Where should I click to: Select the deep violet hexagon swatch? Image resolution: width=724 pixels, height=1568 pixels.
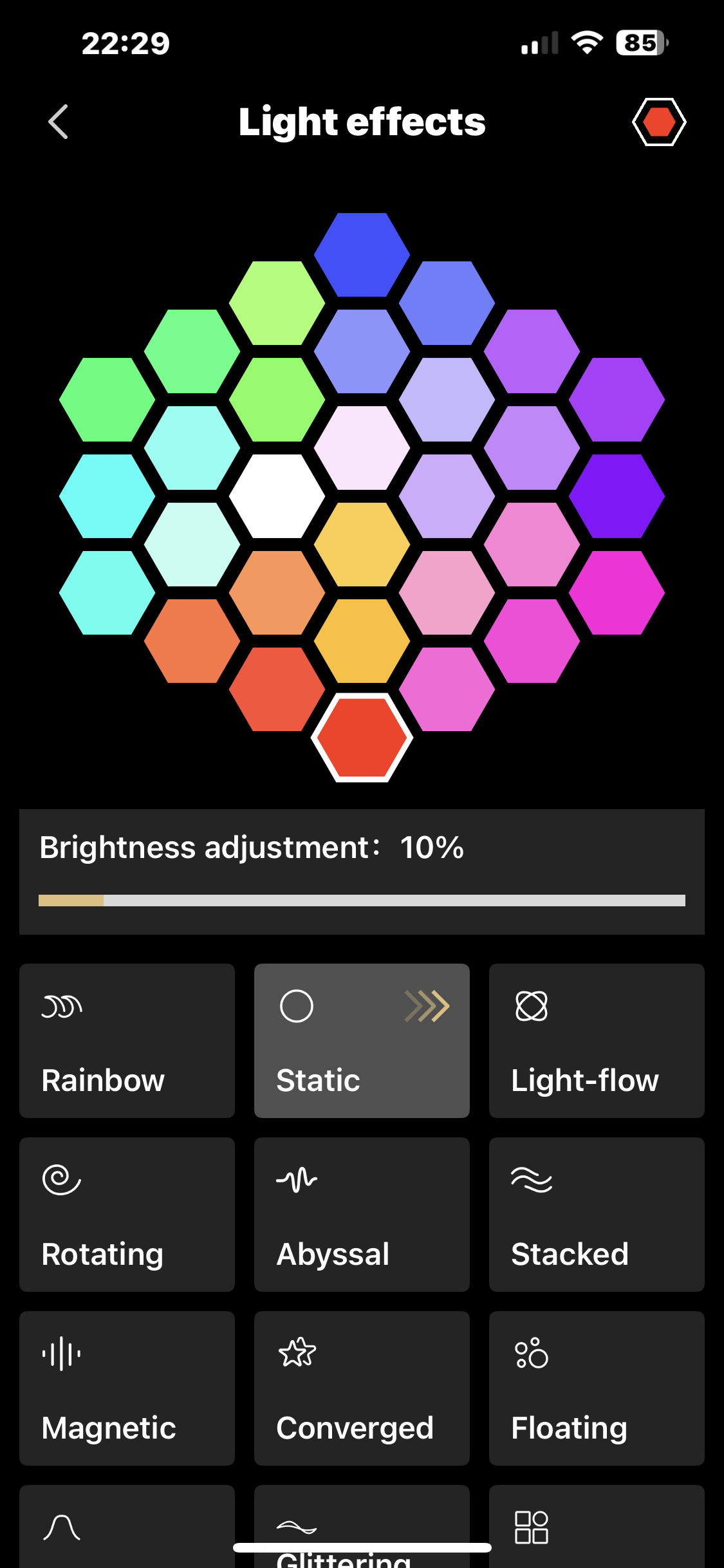coord(617,496)
